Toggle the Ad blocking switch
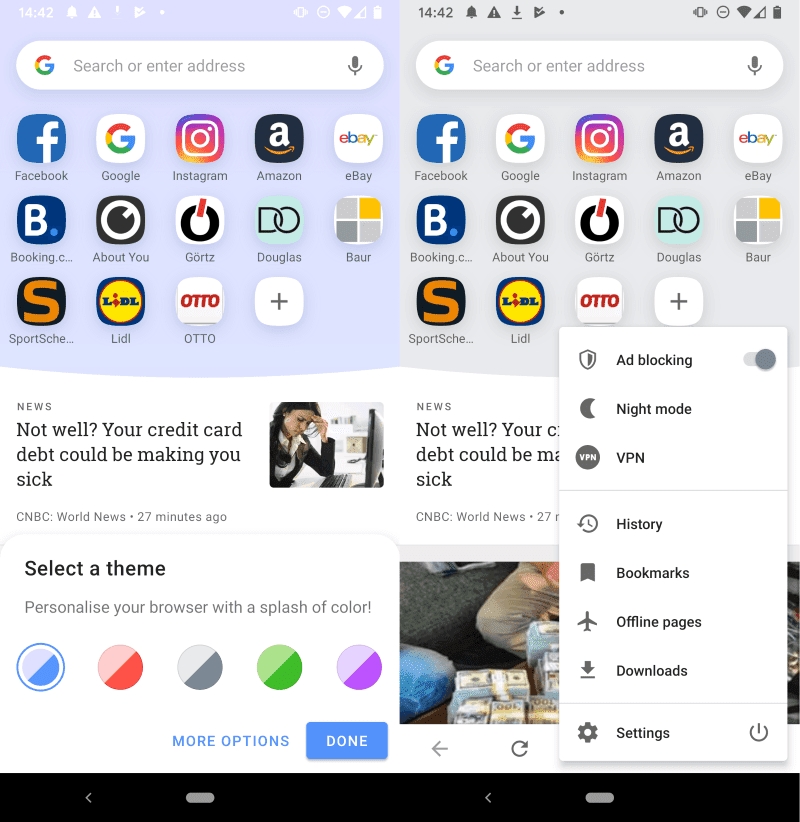The height and width of the screenshot is (822, 800). pyautogui.click(x=760, y=360)
